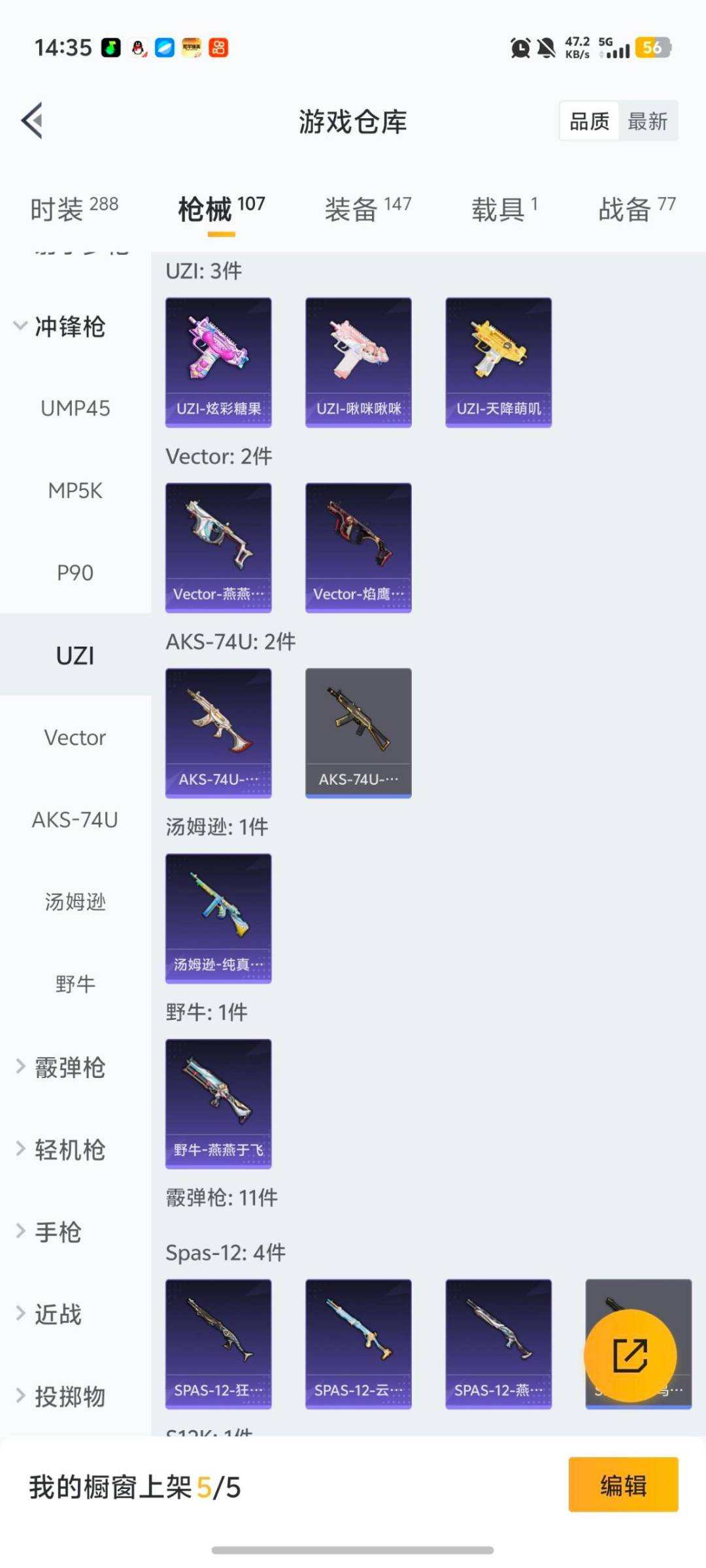
Task: Open the UZI-炫彩糖果 skin
Action: 218,363
